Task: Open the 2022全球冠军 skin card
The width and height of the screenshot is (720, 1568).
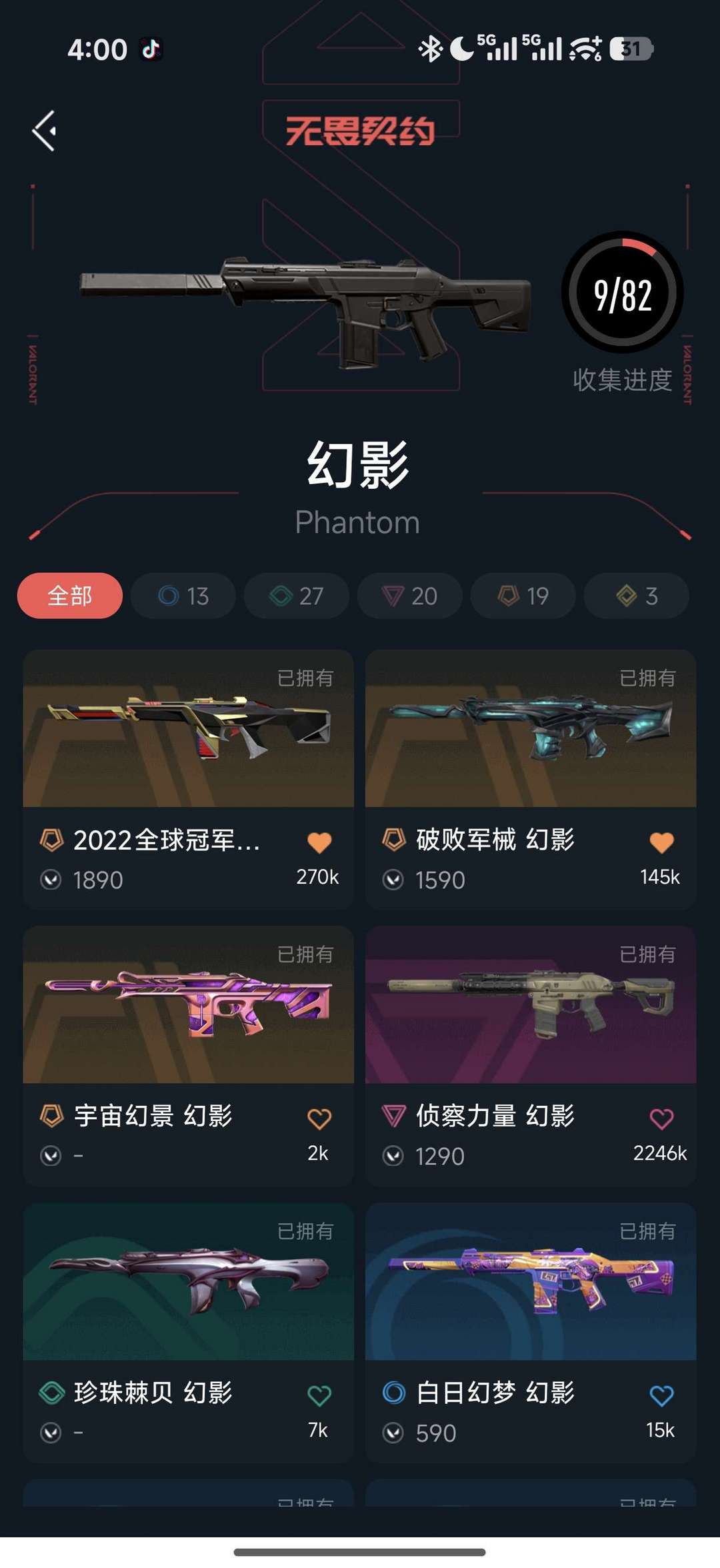Action: (x=188, y=730)
